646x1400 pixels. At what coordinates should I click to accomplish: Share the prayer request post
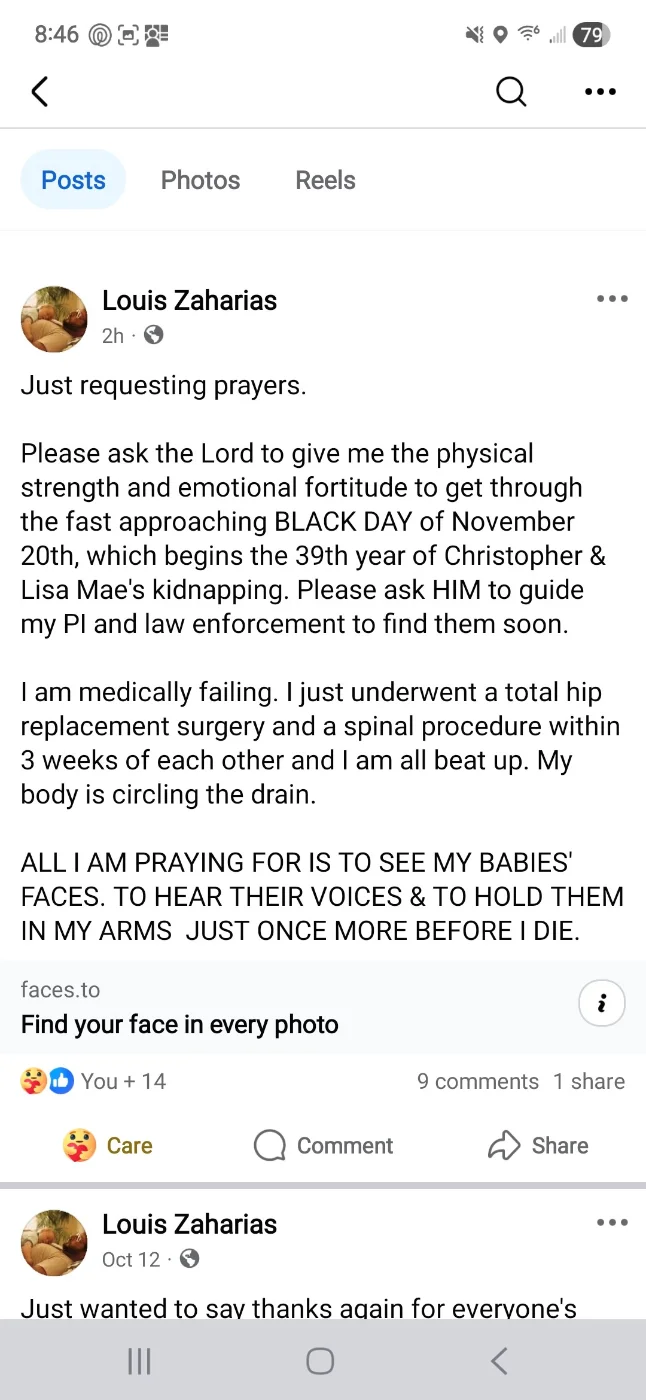click(x=537, y=1145)
